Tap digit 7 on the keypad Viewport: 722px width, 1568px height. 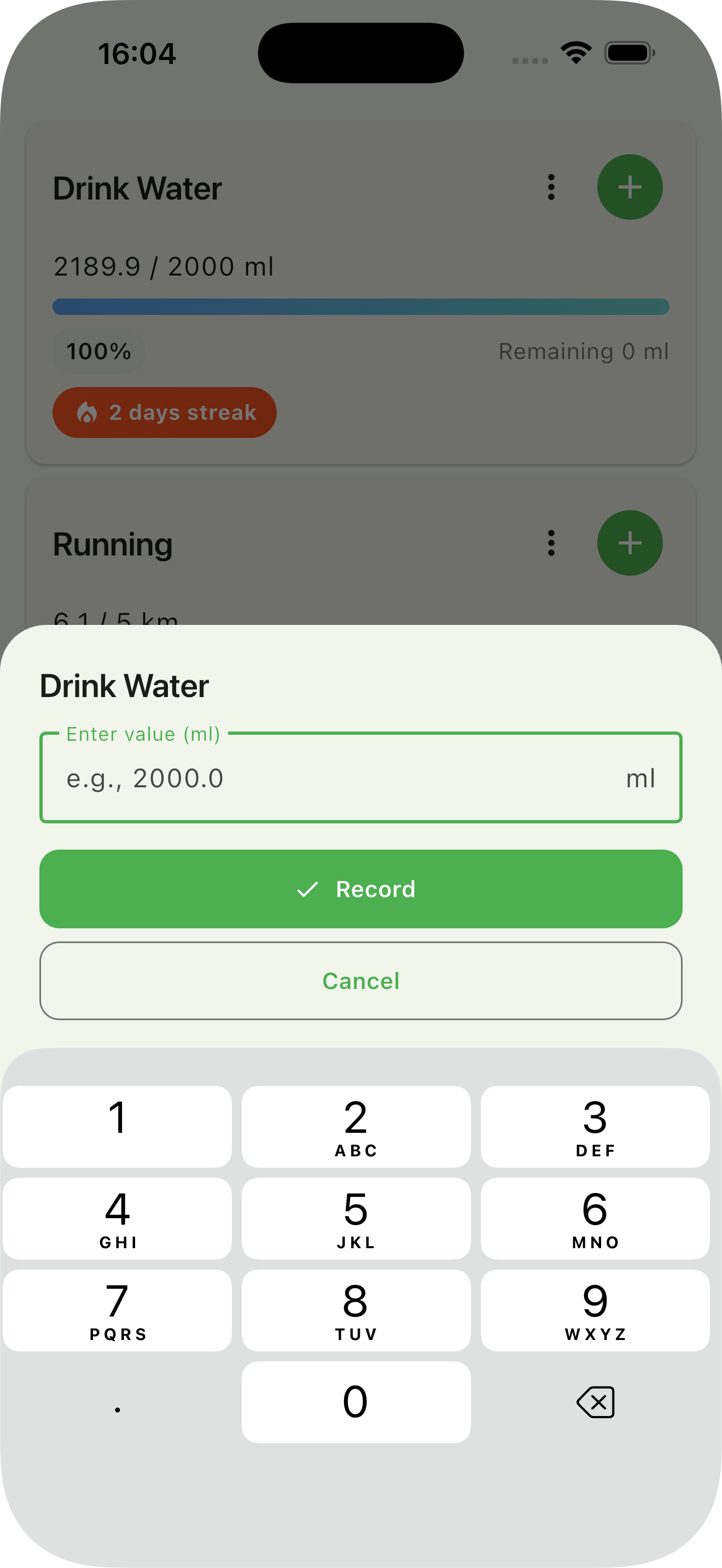click(118, 1310)
